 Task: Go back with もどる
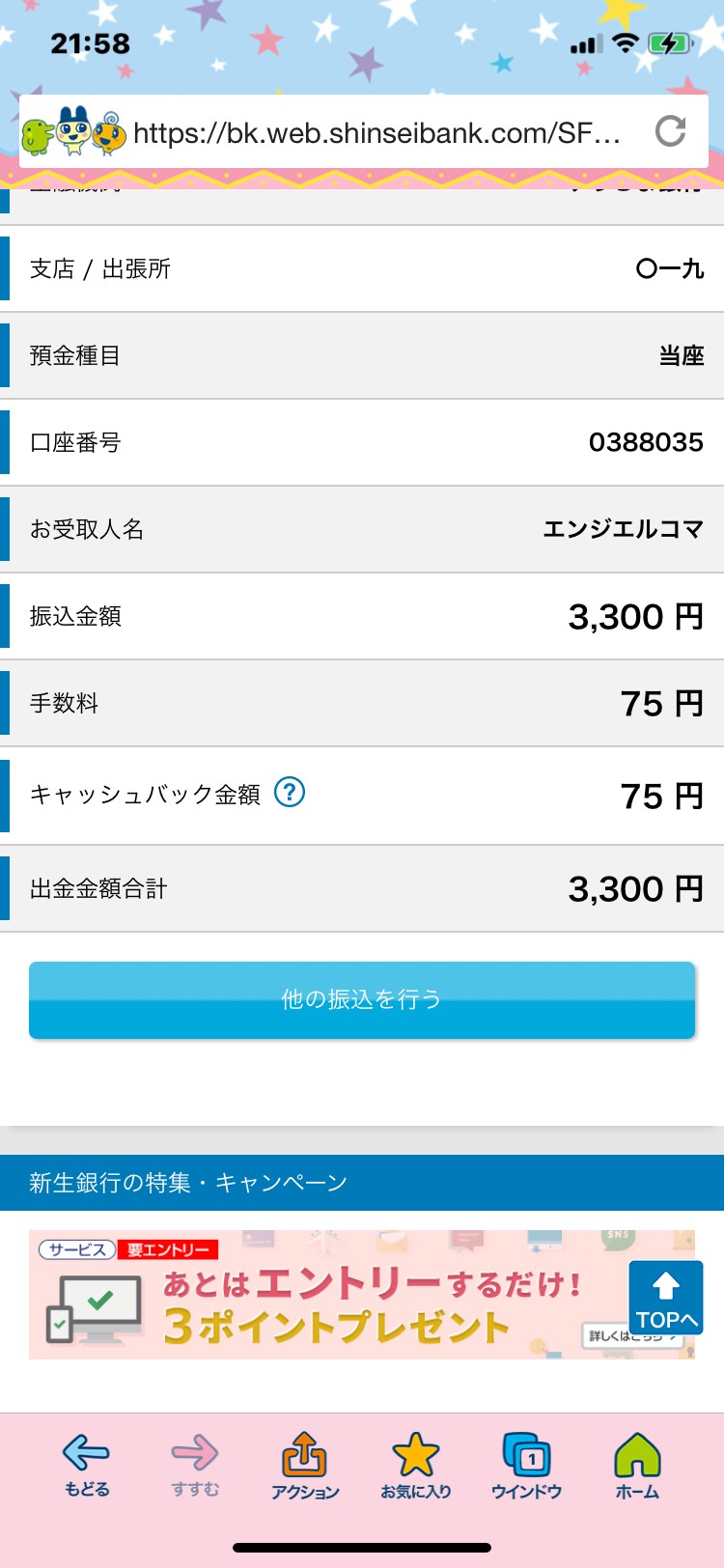pos(87,1466)
